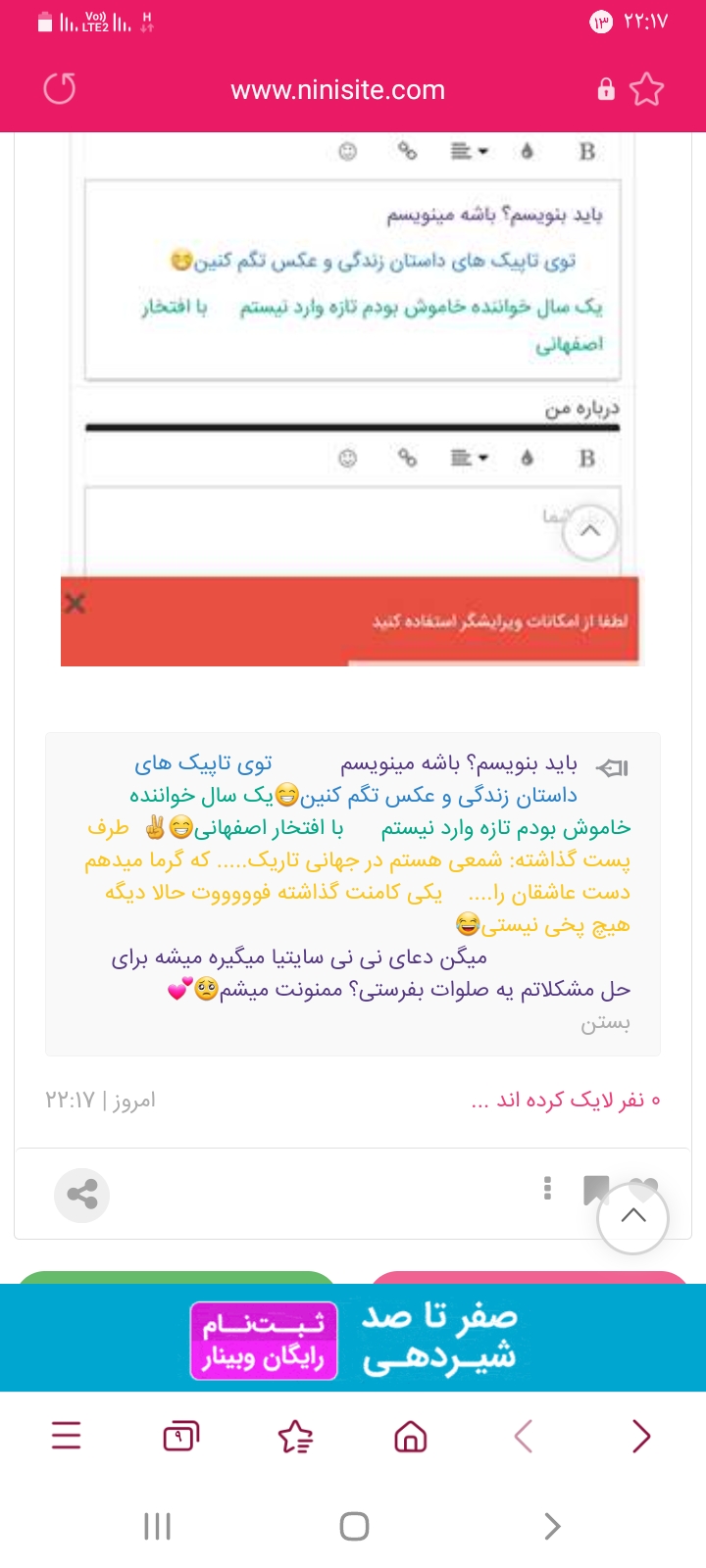The height and width of the screenshot is (1568, 706).
Task: Go to the browser home page
Action: click(410, 1437)
